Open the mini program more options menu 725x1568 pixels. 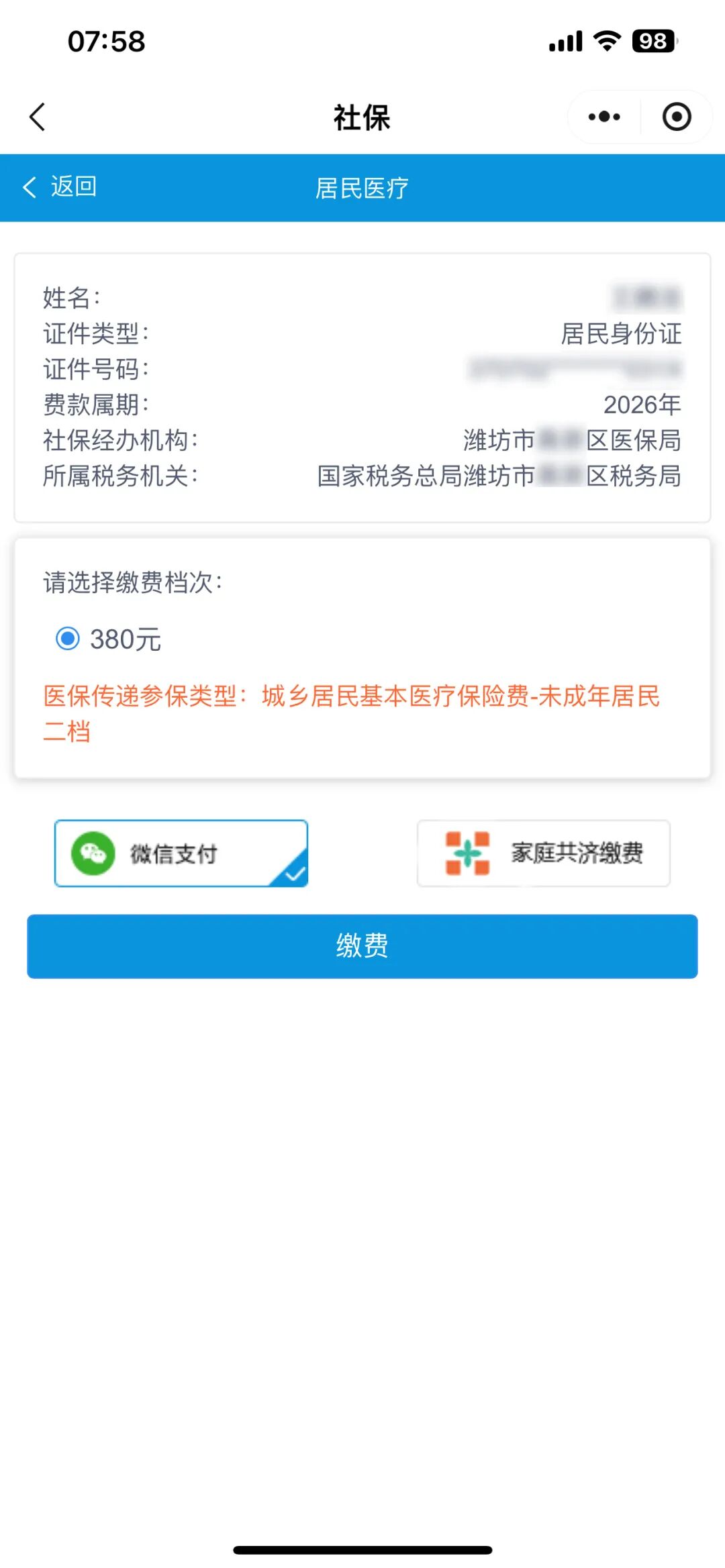[x=604, y=117]
